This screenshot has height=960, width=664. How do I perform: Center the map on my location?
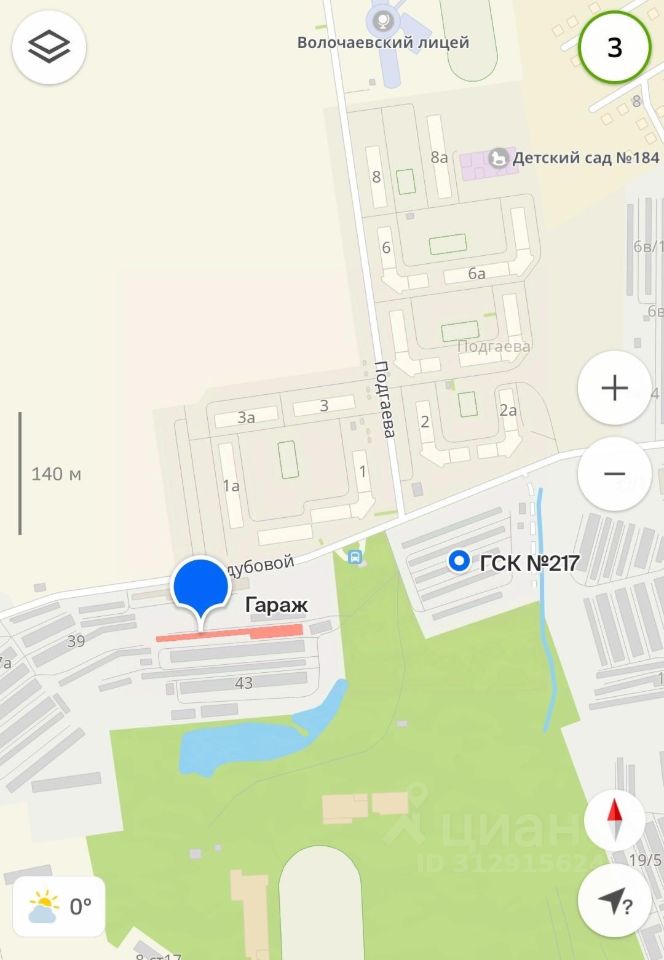coord(614,901)
